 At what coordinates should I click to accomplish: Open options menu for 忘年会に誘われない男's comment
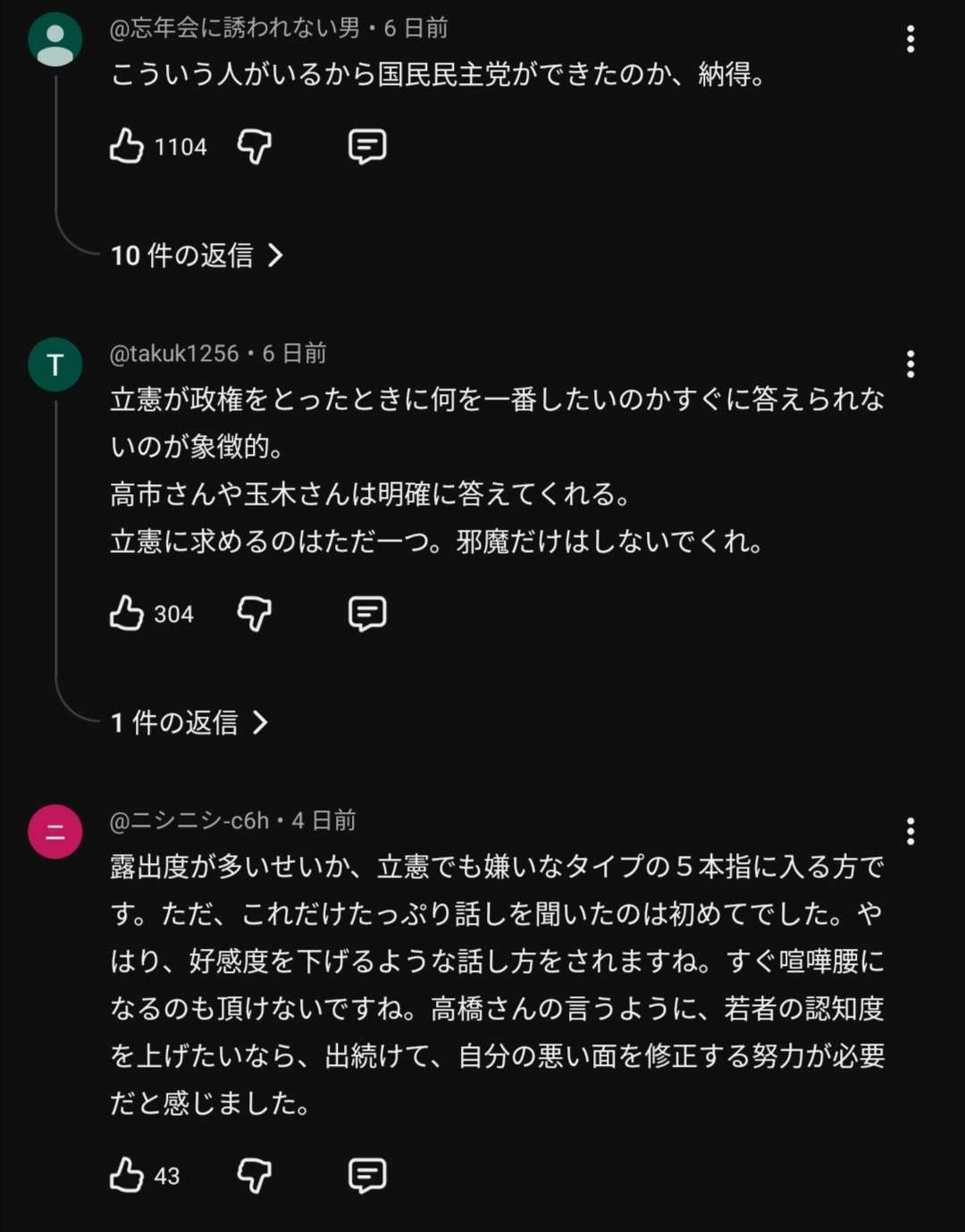(x=910, y=39)
